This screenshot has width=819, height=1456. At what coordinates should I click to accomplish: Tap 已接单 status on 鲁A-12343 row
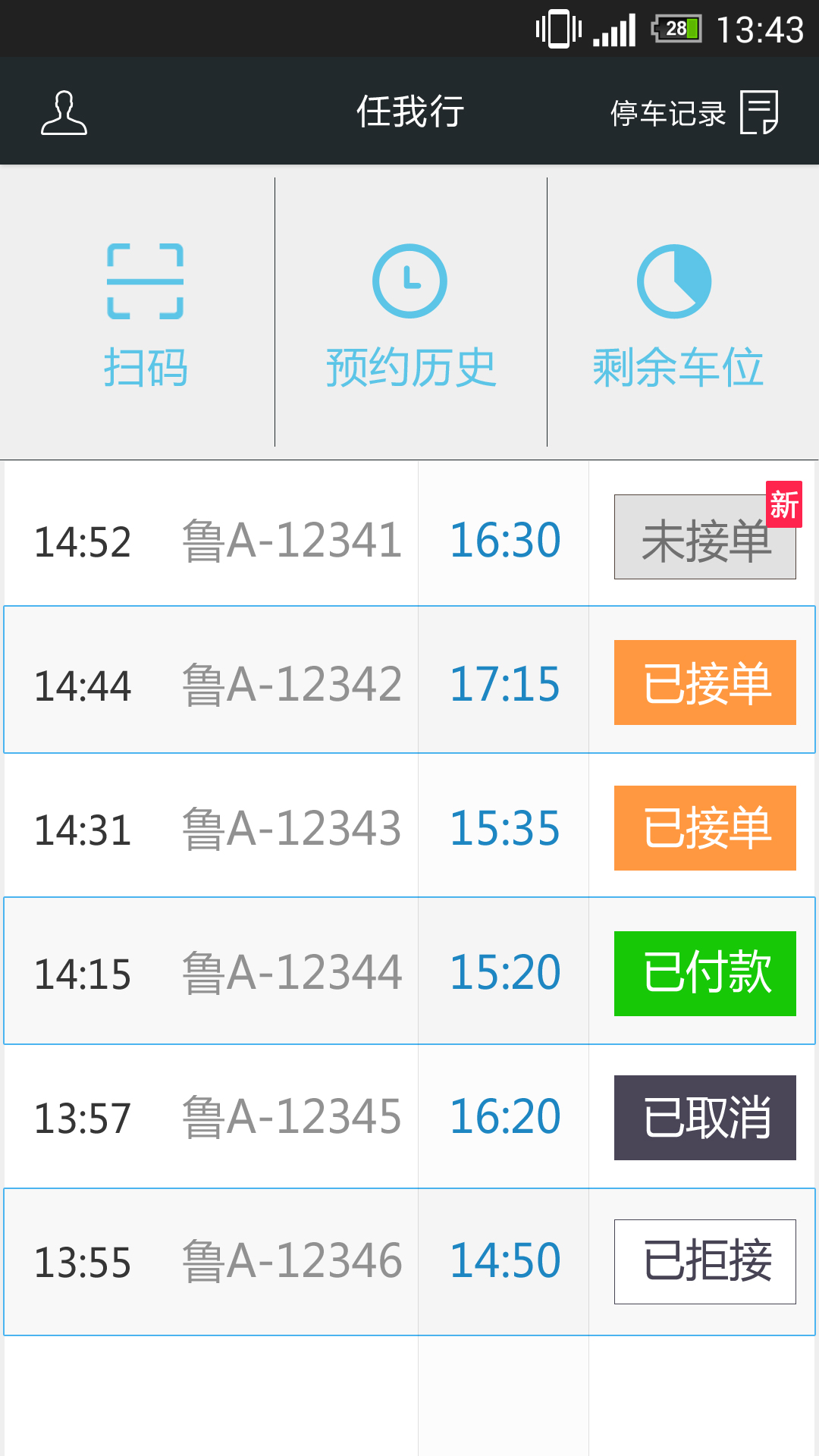tap(704, 827)
